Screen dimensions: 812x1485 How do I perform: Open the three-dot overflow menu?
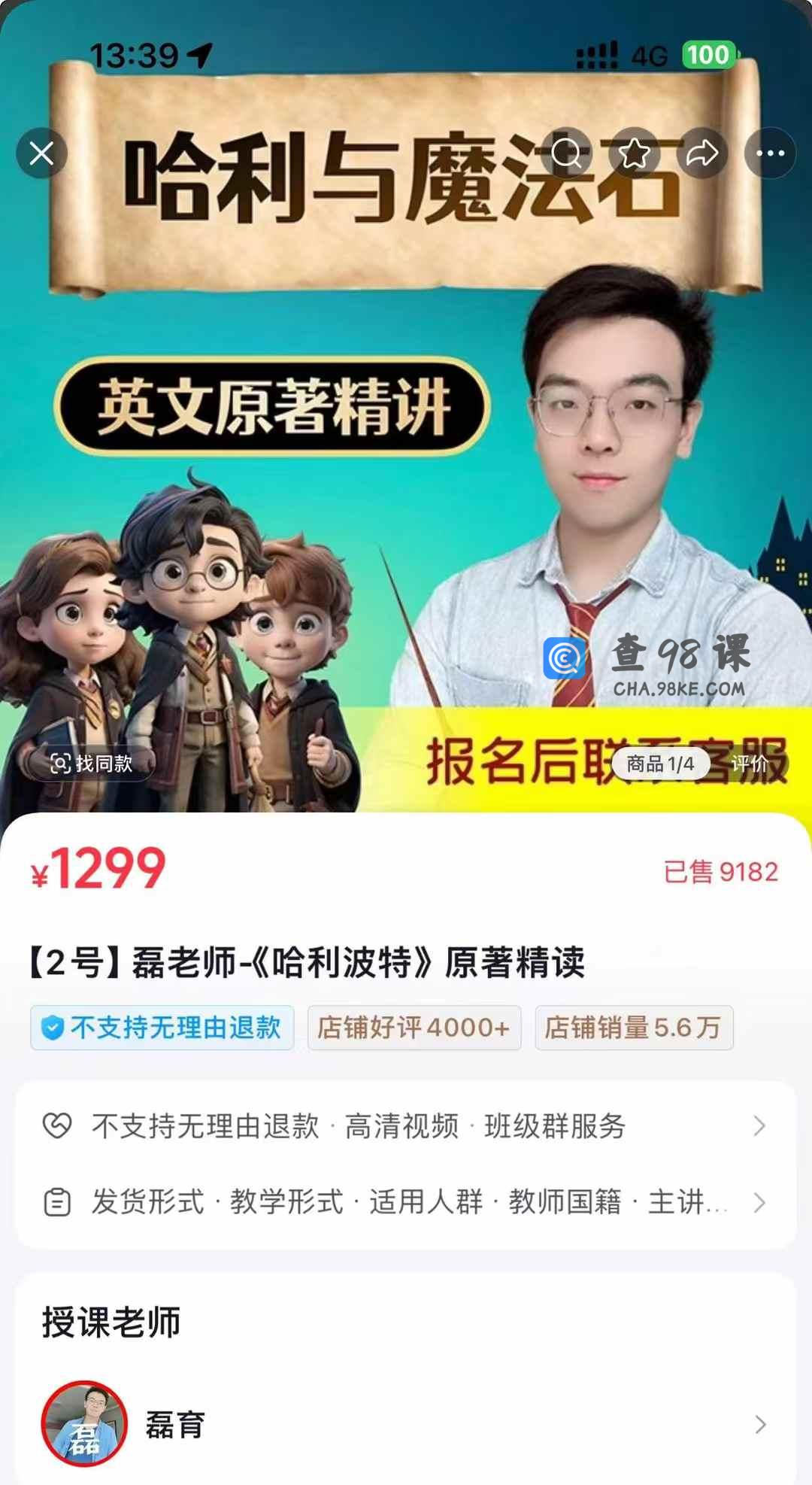(x=770, y=153)
